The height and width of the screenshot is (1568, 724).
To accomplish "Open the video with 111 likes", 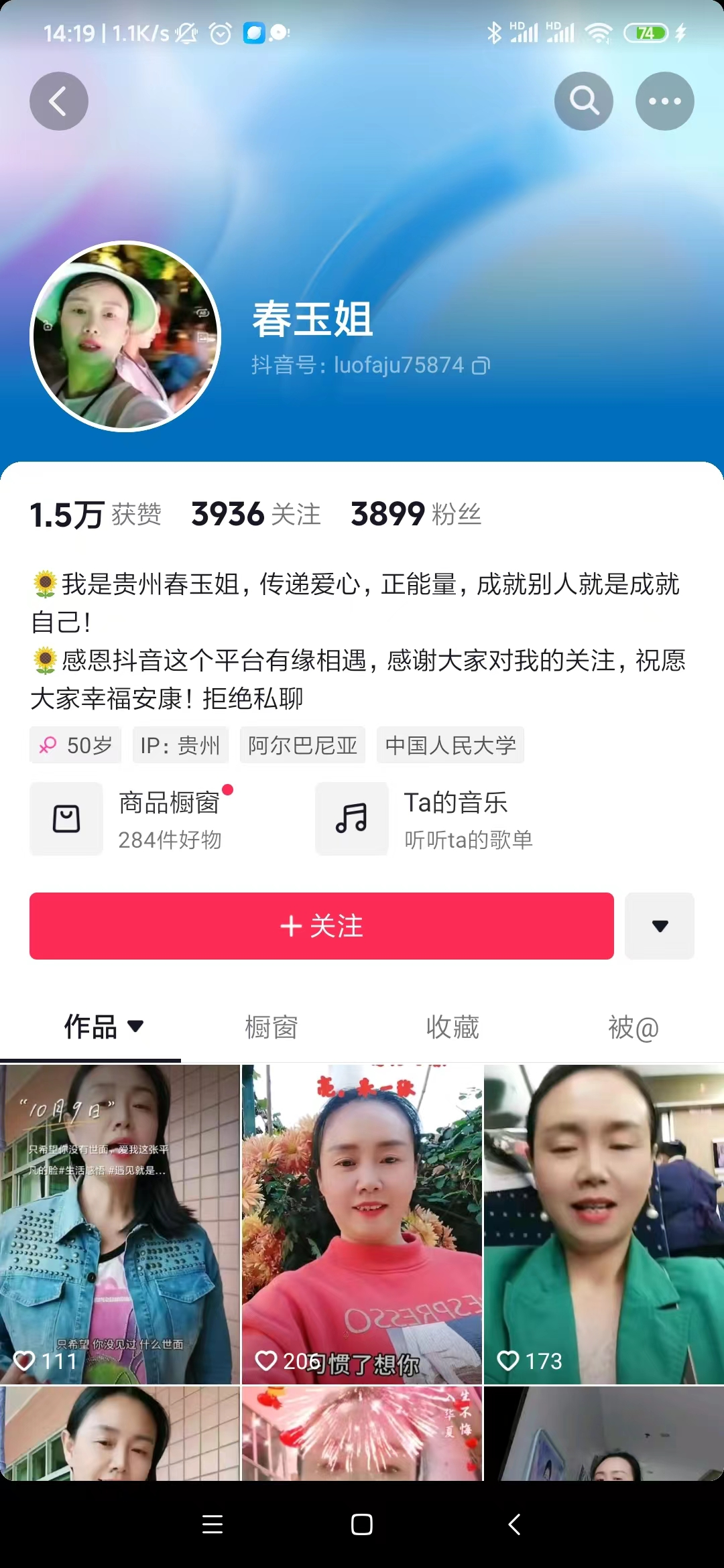I will 119,1224.
